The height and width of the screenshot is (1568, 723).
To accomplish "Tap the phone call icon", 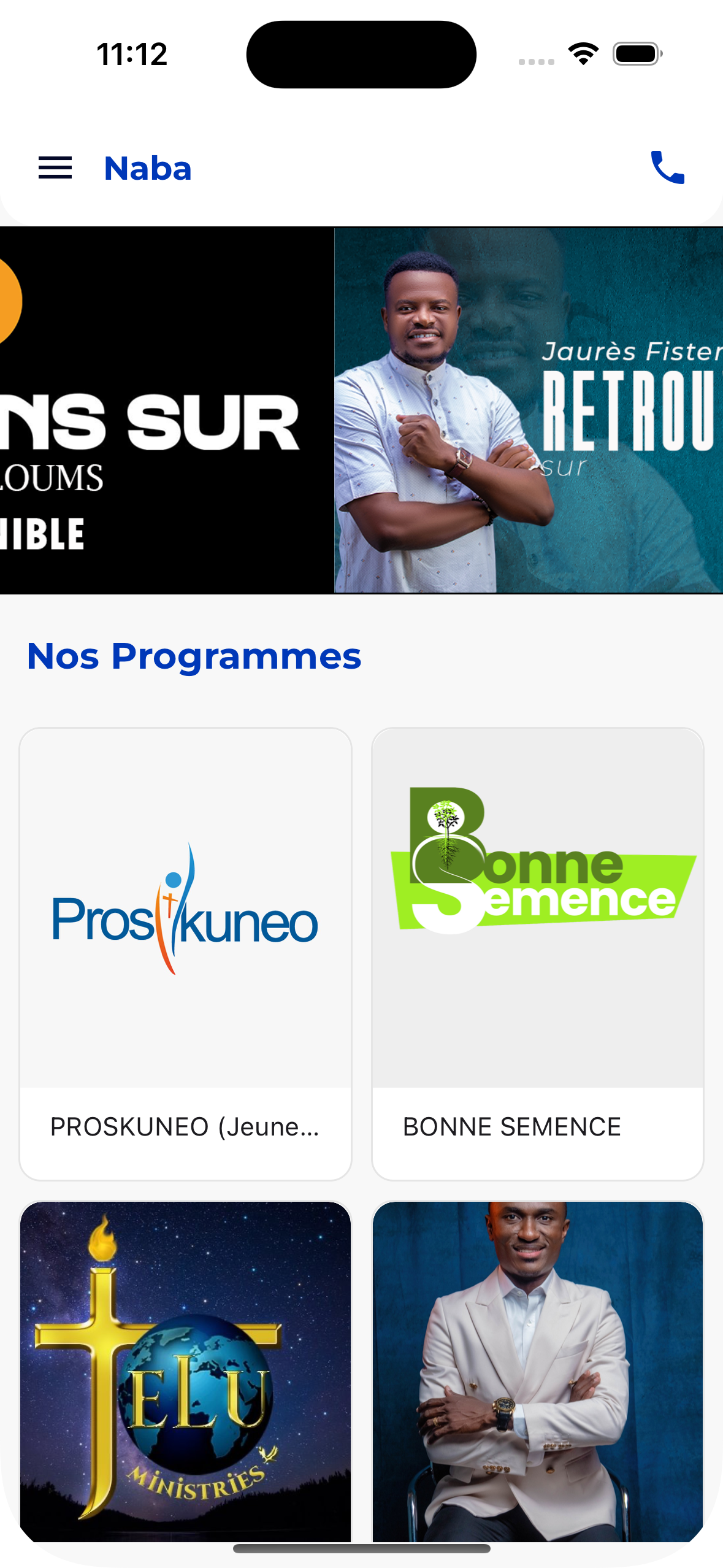I will tap(668, 169).
